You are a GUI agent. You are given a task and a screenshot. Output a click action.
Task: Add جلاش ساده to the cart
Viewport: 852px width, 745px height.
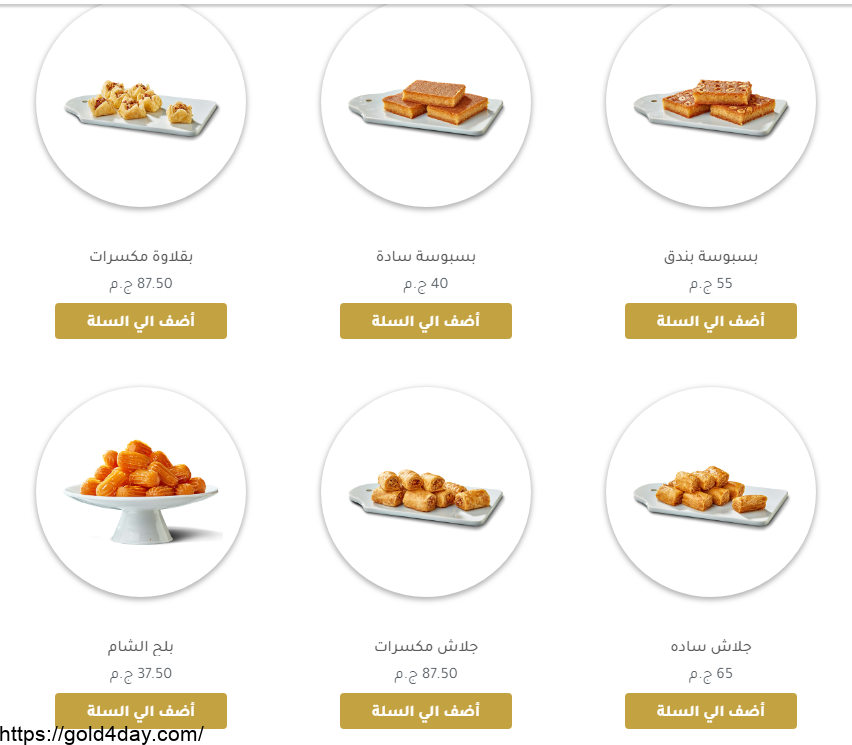(x=710, y=710)
